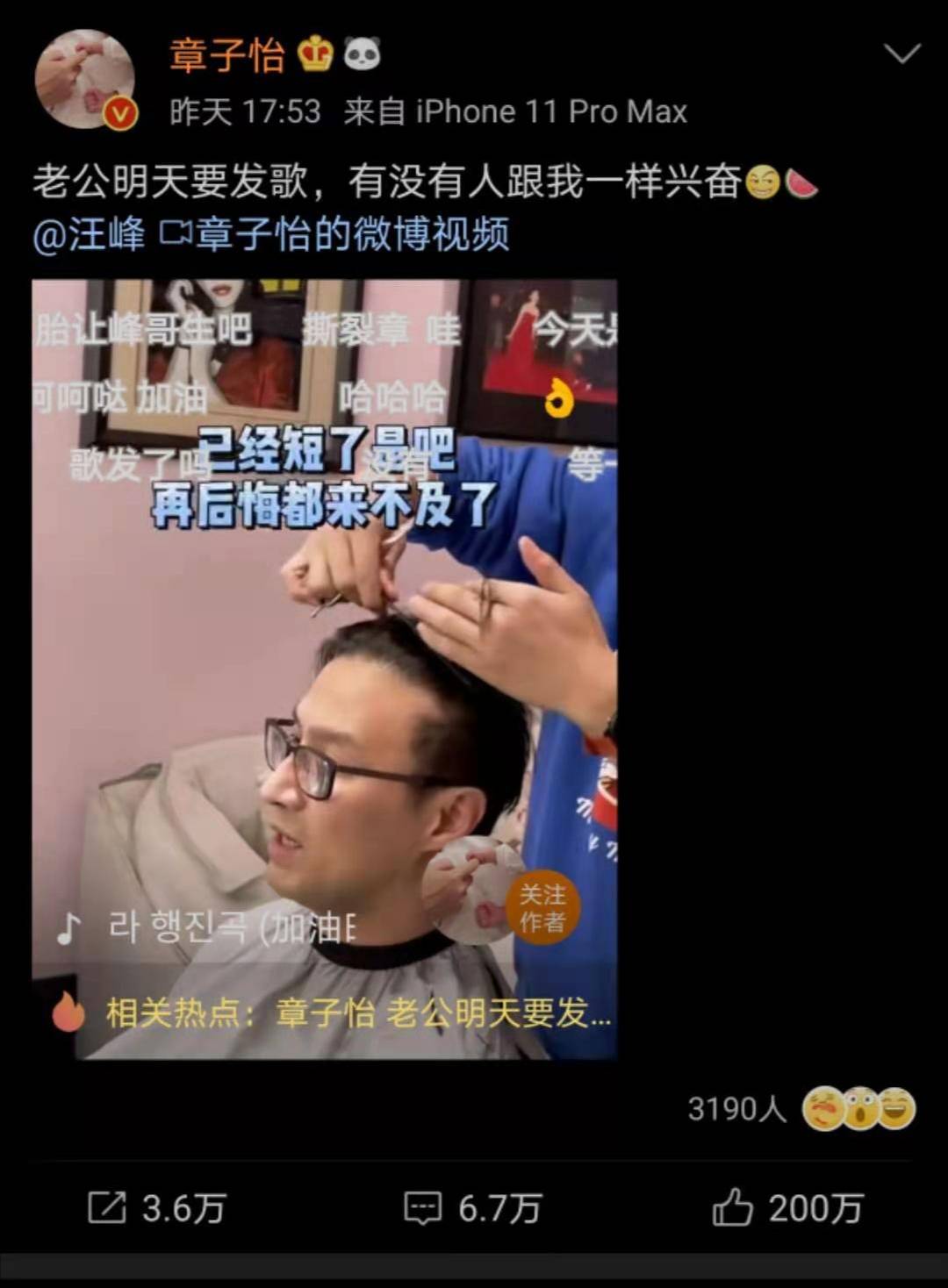
Task: Open the @汪峰 mention link
Action: point(89,235)
